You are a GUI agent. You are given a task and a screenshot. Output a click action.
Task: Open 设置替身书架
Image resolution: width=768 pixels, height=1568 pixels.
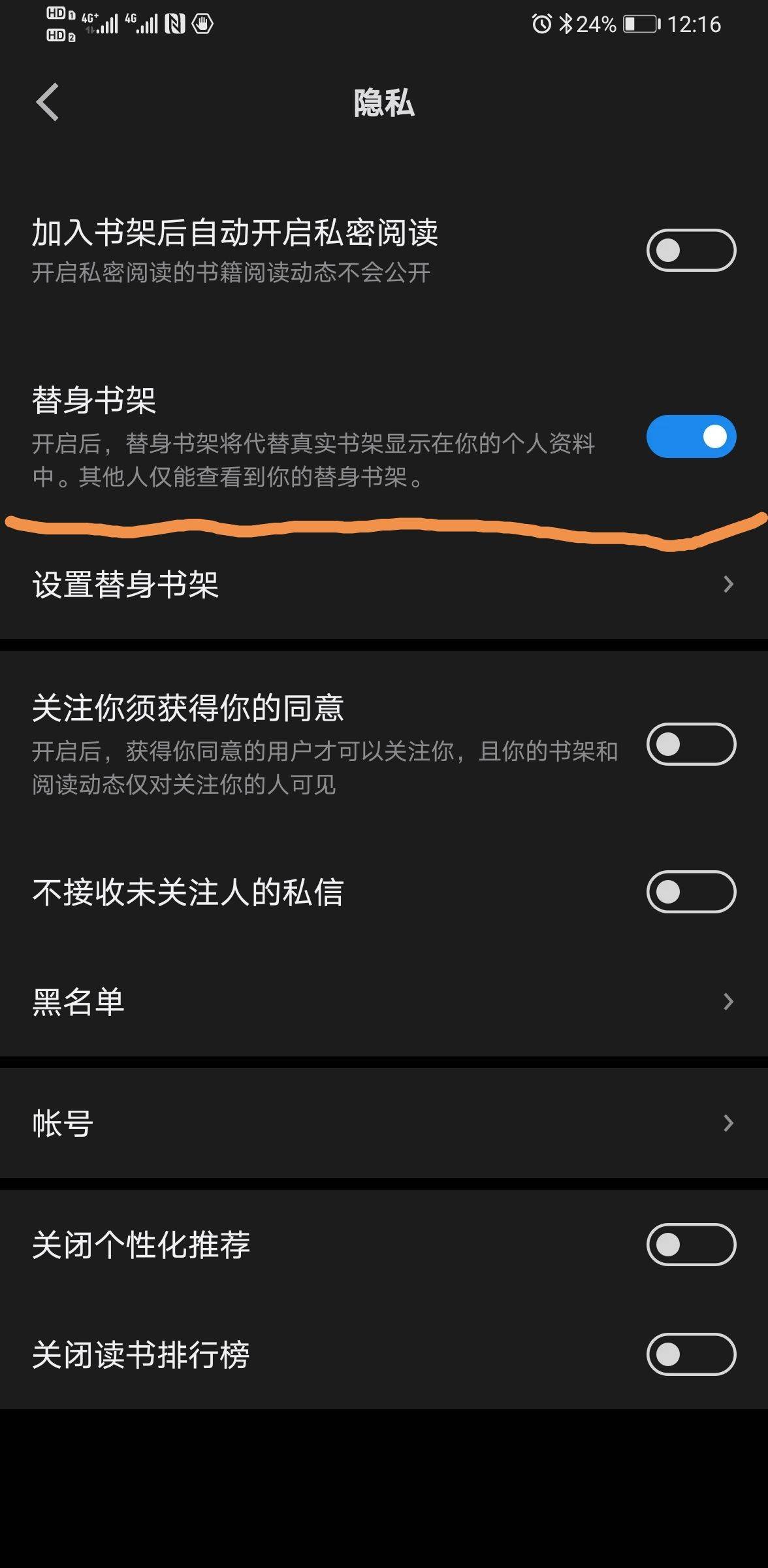[384, 584]
